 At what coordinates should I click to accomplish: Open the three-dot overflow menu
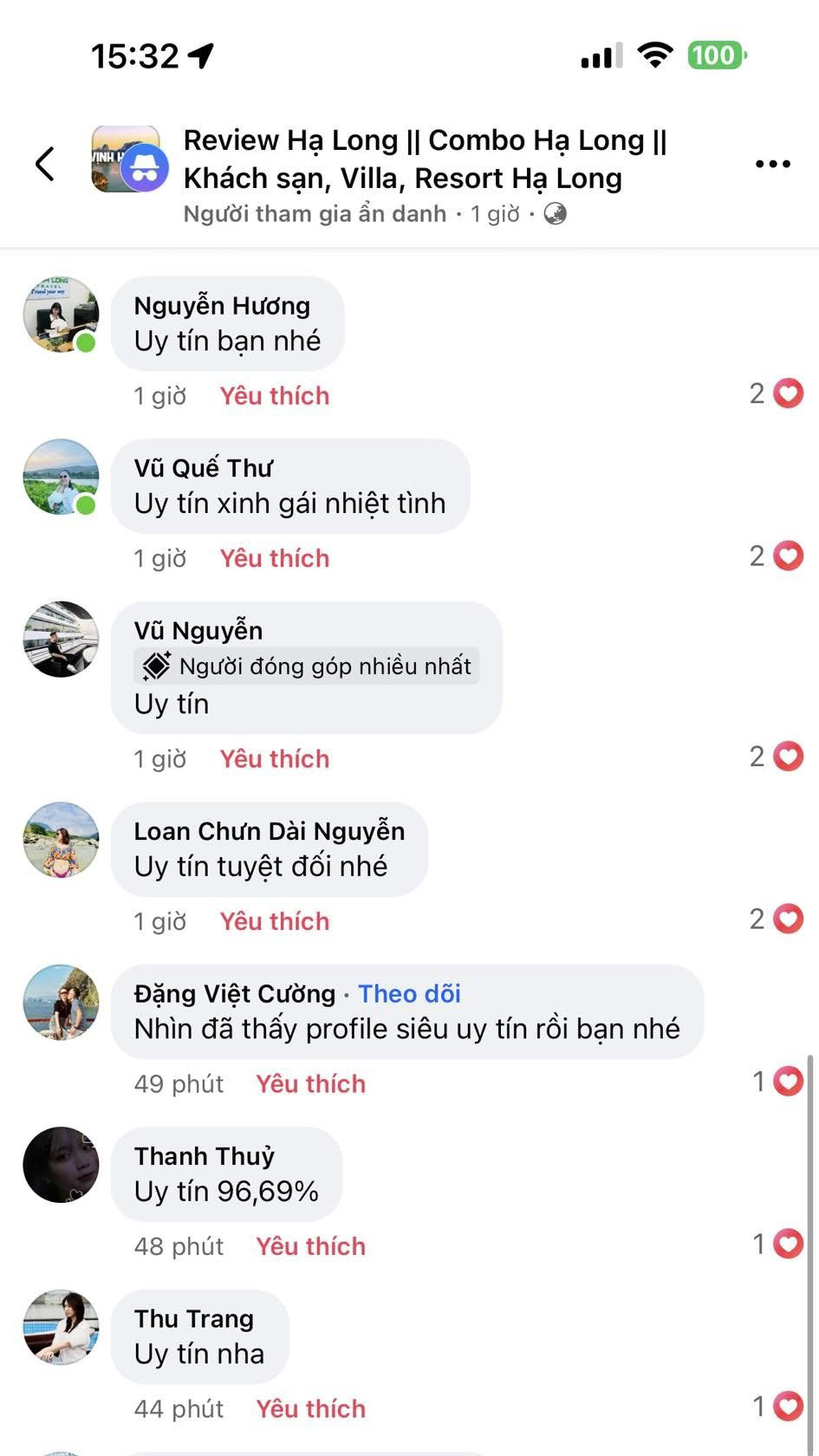click(772, 164)
